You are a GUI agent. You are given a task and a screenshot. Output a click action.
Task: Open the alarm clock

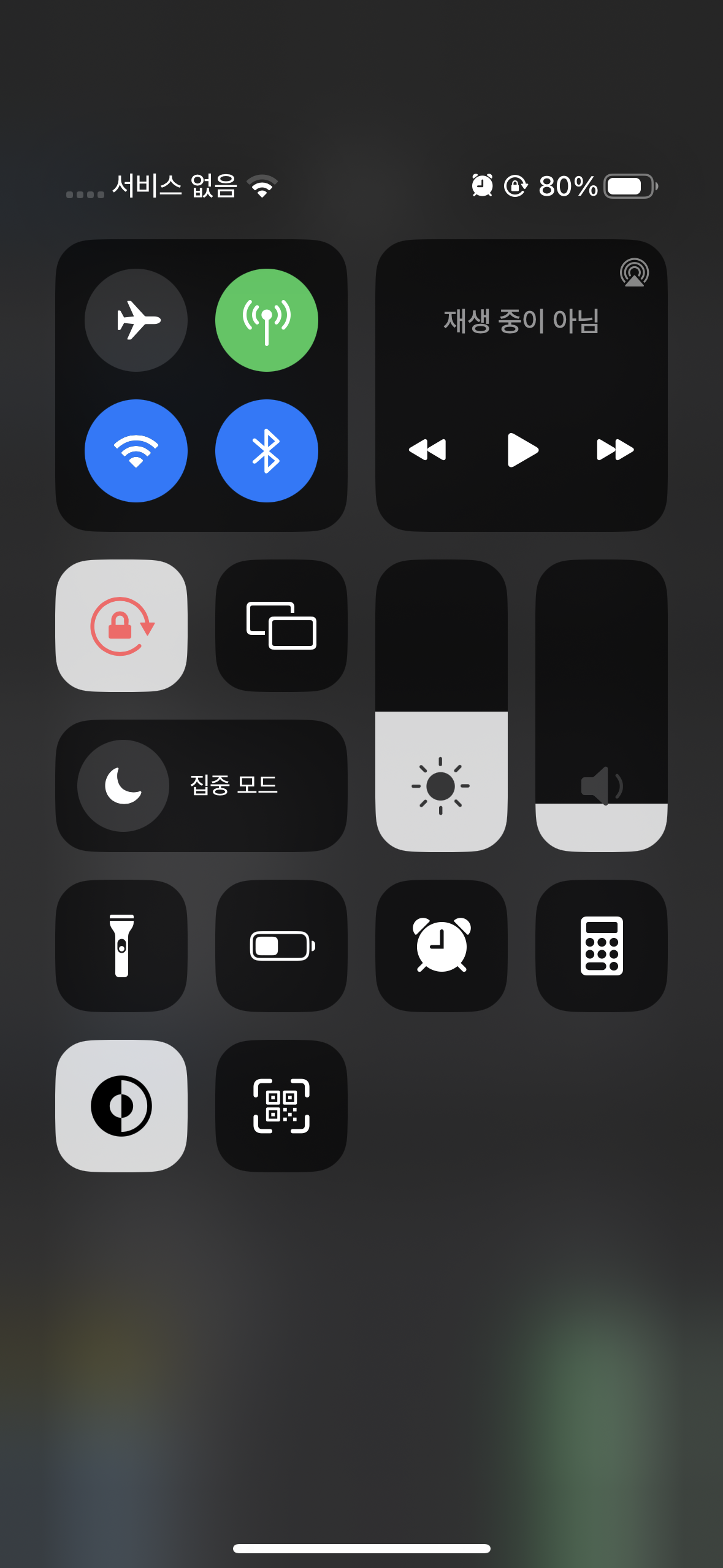click(x=441, y=945)
